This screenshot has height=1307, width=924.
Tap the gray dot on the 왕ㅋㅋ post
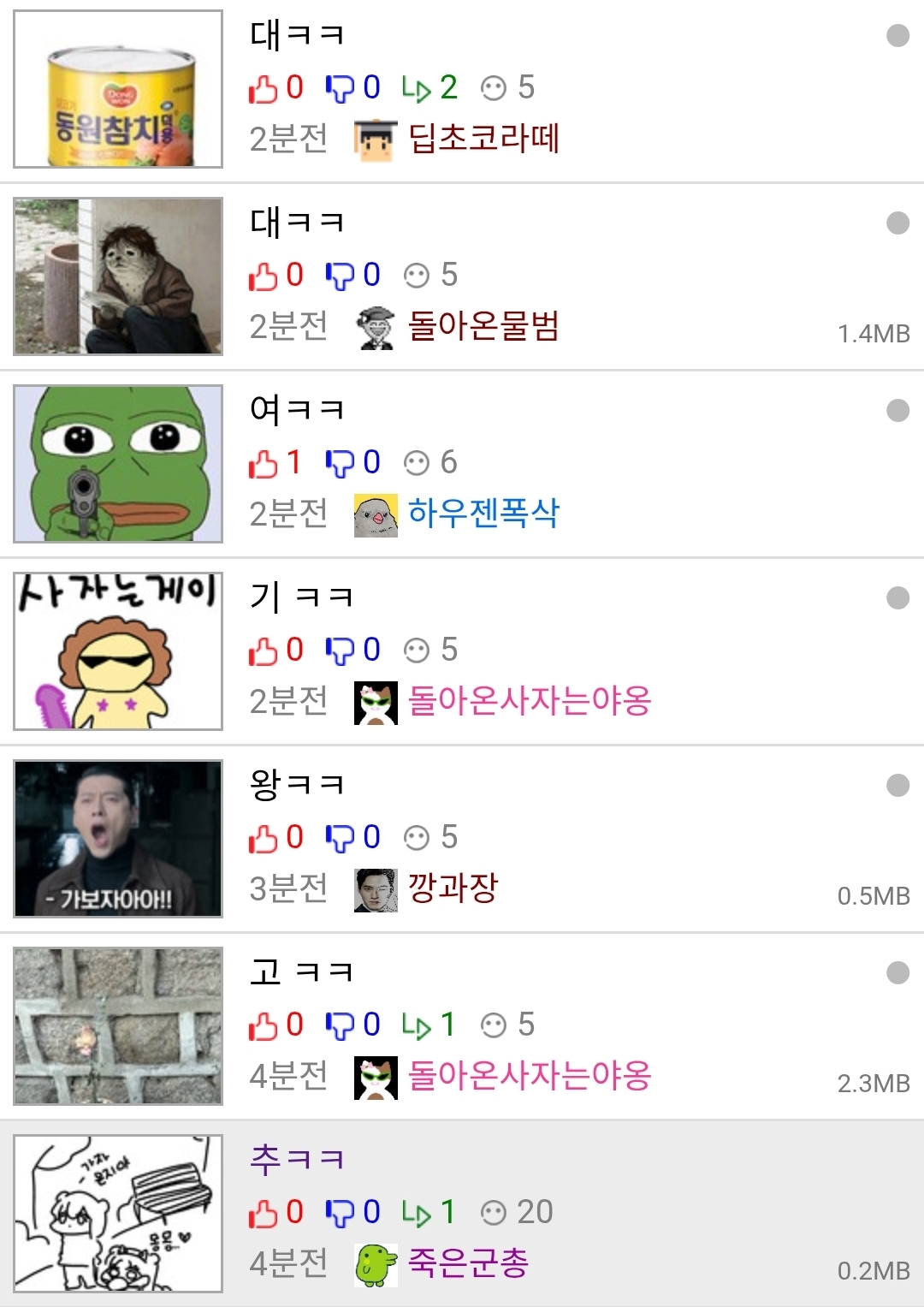897,785
